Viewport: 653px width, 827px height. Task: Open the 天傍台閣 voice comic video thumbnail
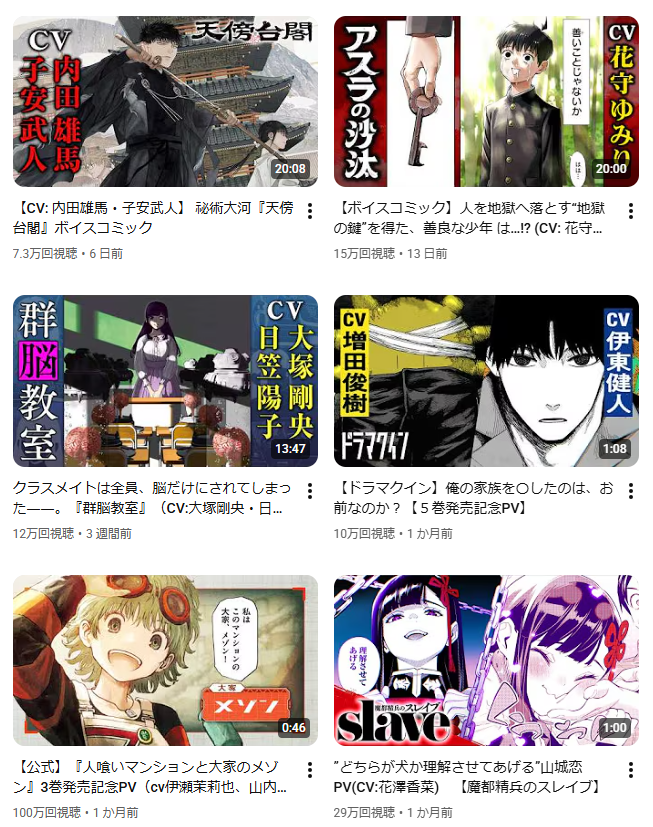(x=165, y=101)
